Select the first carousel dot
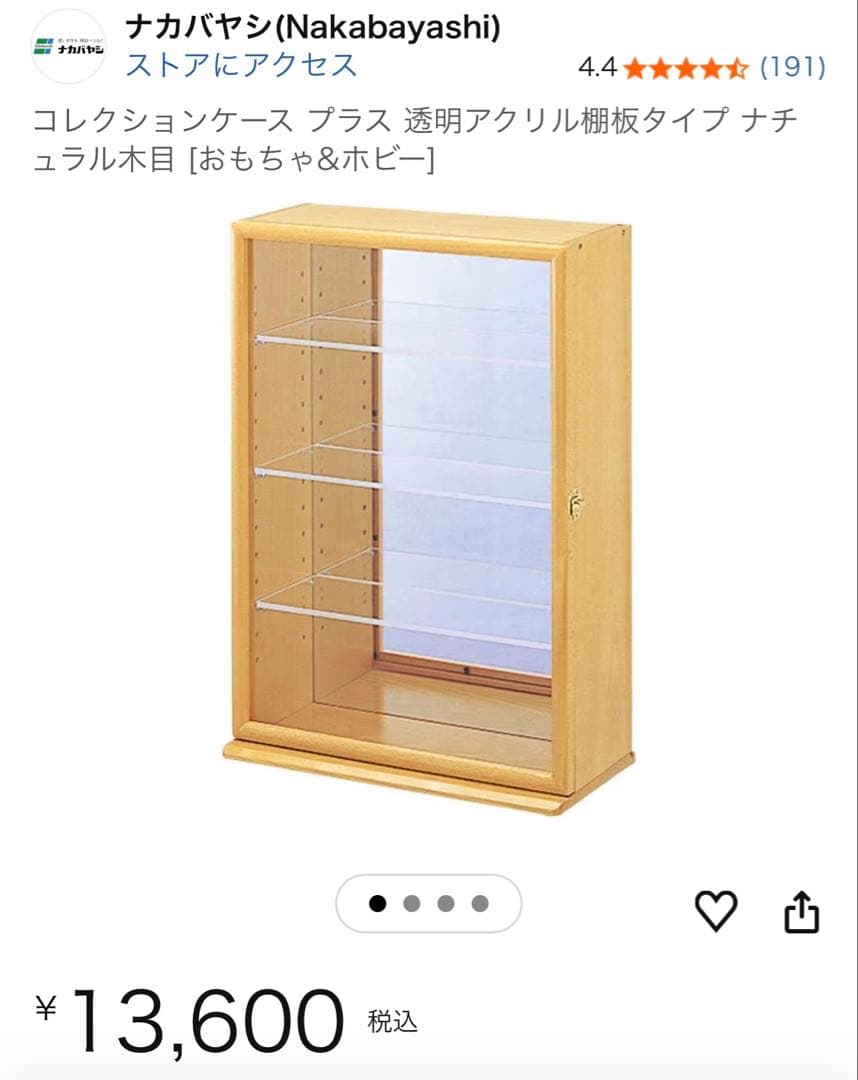Image resolution: width=858 pixels, height=1080 pixels. [377, 905]
